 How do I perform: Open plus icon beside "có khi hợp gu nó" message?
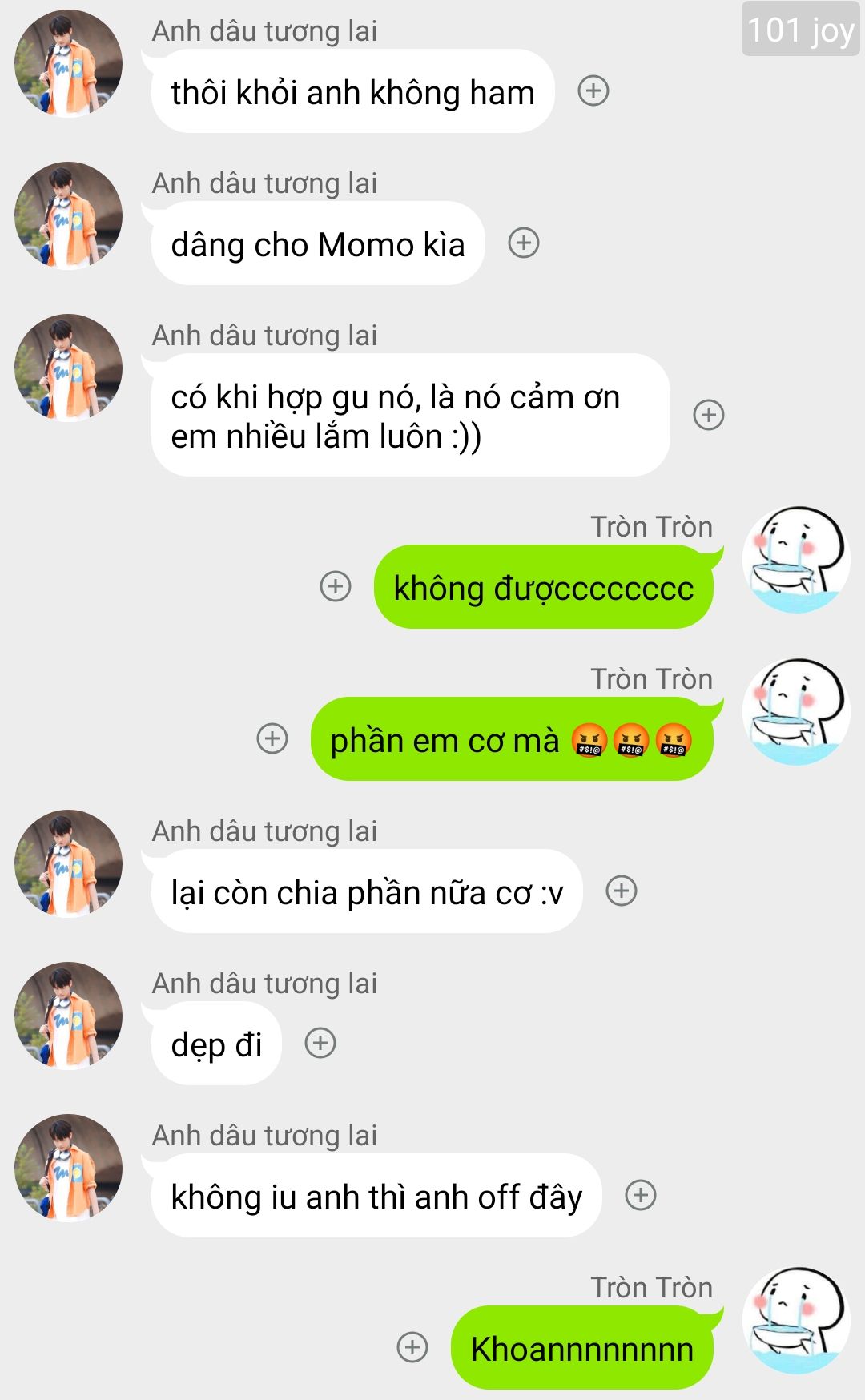tap(708, 415)
